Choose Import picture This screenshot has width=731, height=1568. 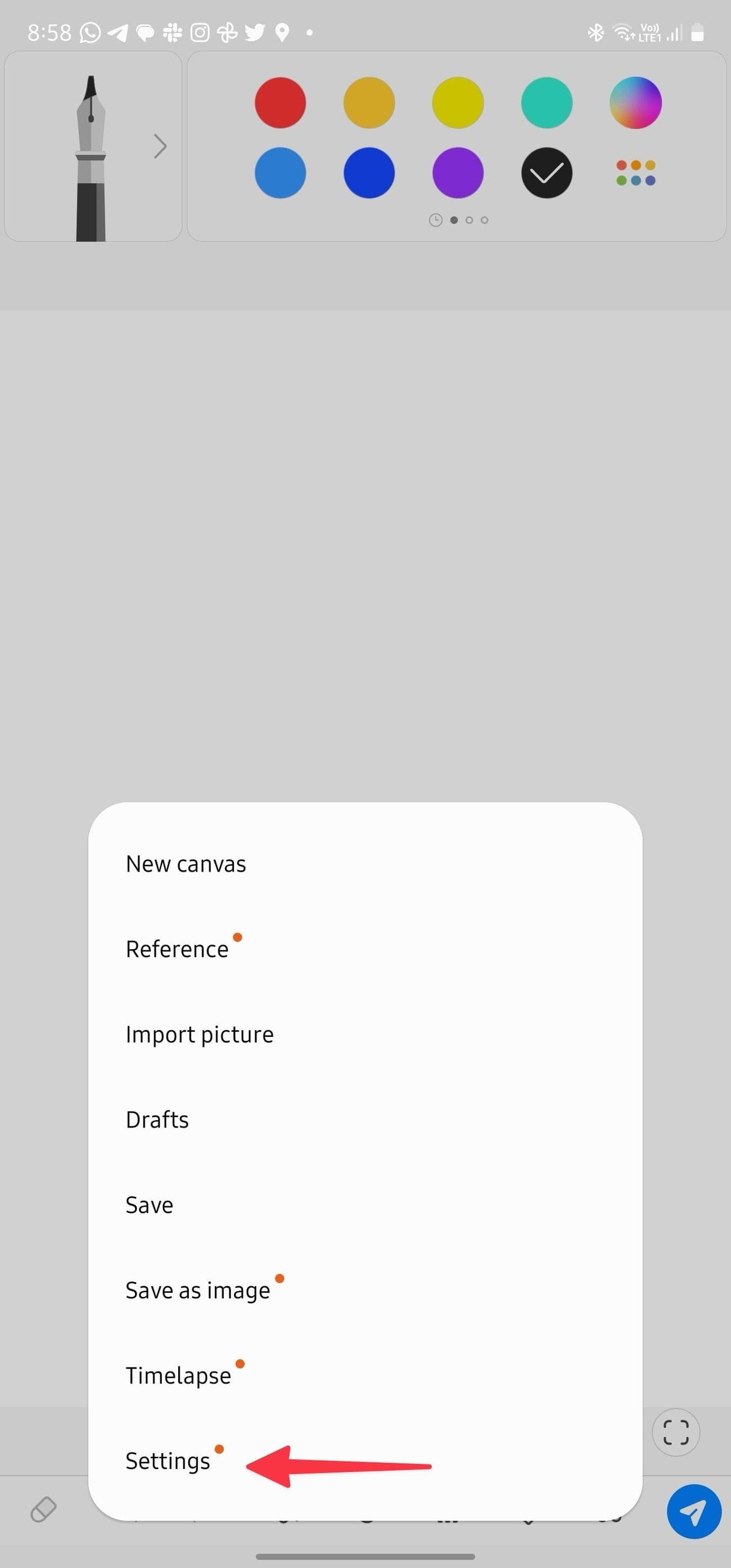[x=200, y=1034]
